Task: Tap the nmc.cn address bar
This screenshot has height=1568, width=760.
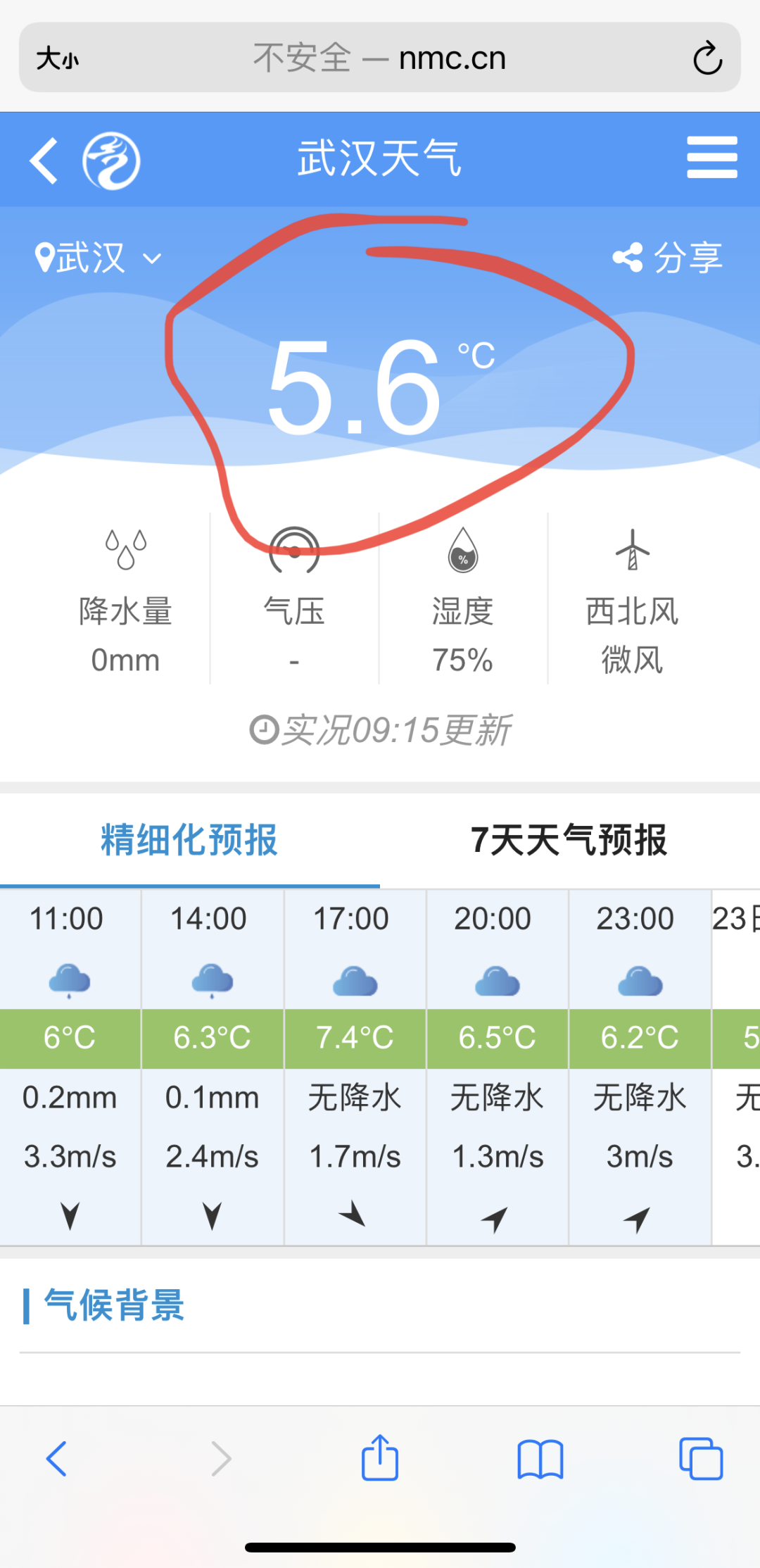Action: coord(380,58)
